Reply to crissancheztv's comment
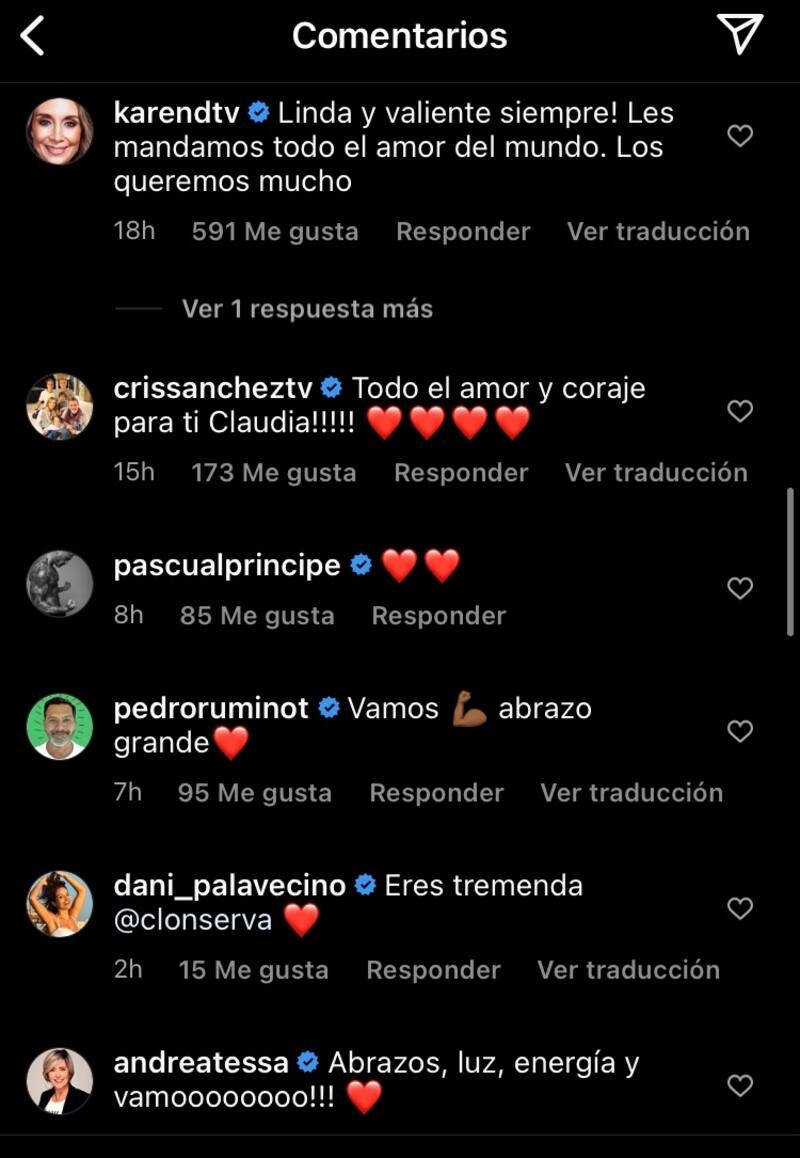Viewport: 800px width, 1158px height. click(461, 473)
